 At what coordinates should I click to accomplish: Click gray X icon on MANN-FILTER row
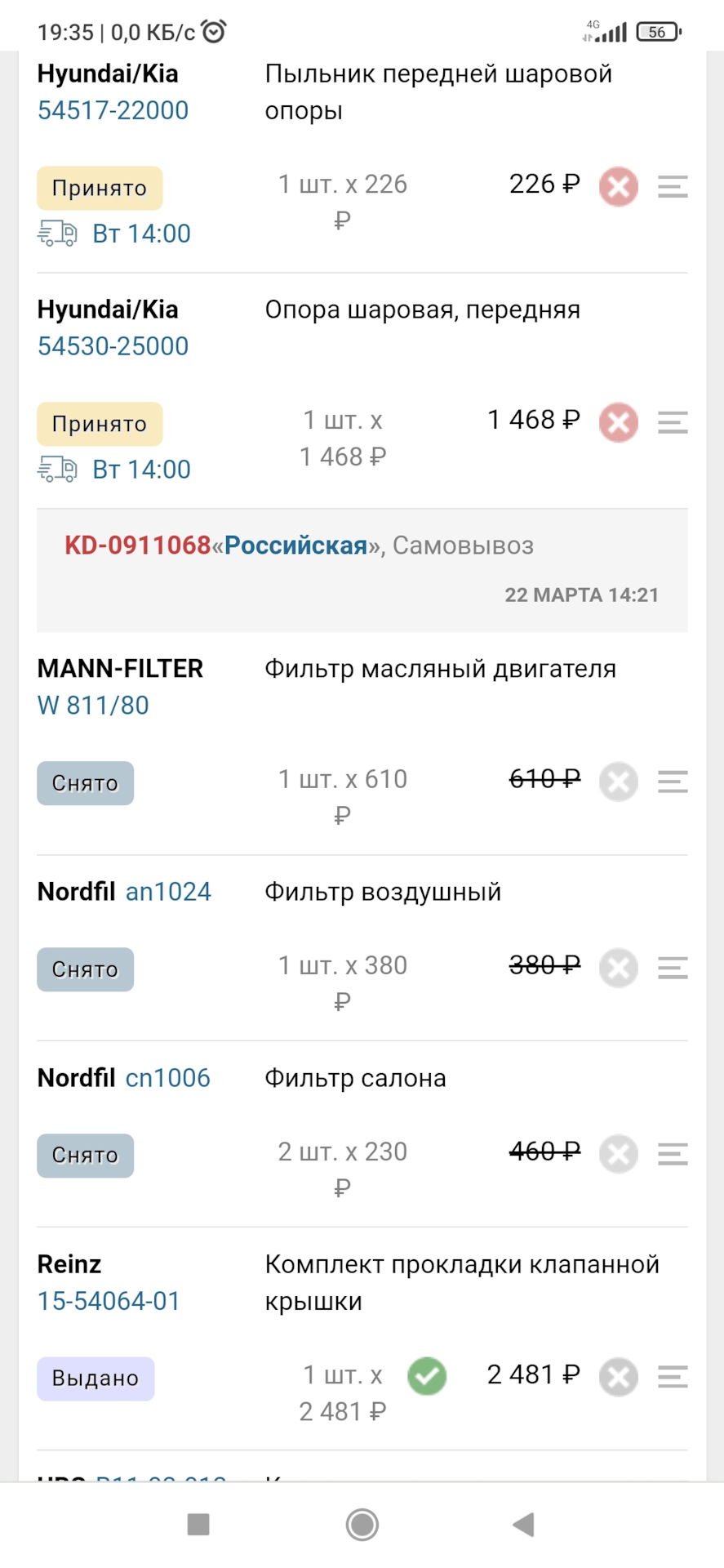tap(618, 782)
